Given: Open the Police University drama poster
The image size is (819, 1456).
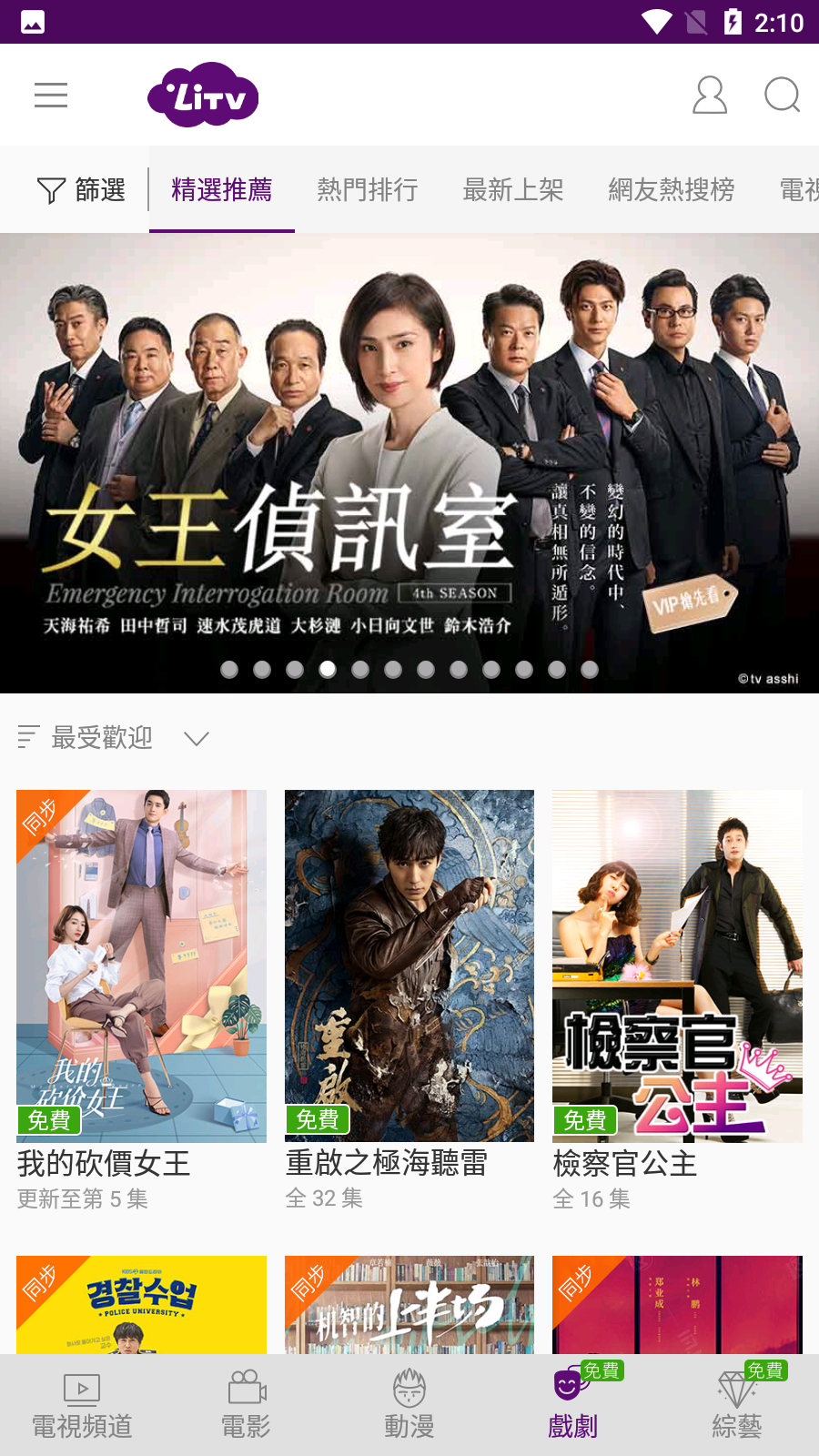Looking at the screenshot, I should (141, 1305).
